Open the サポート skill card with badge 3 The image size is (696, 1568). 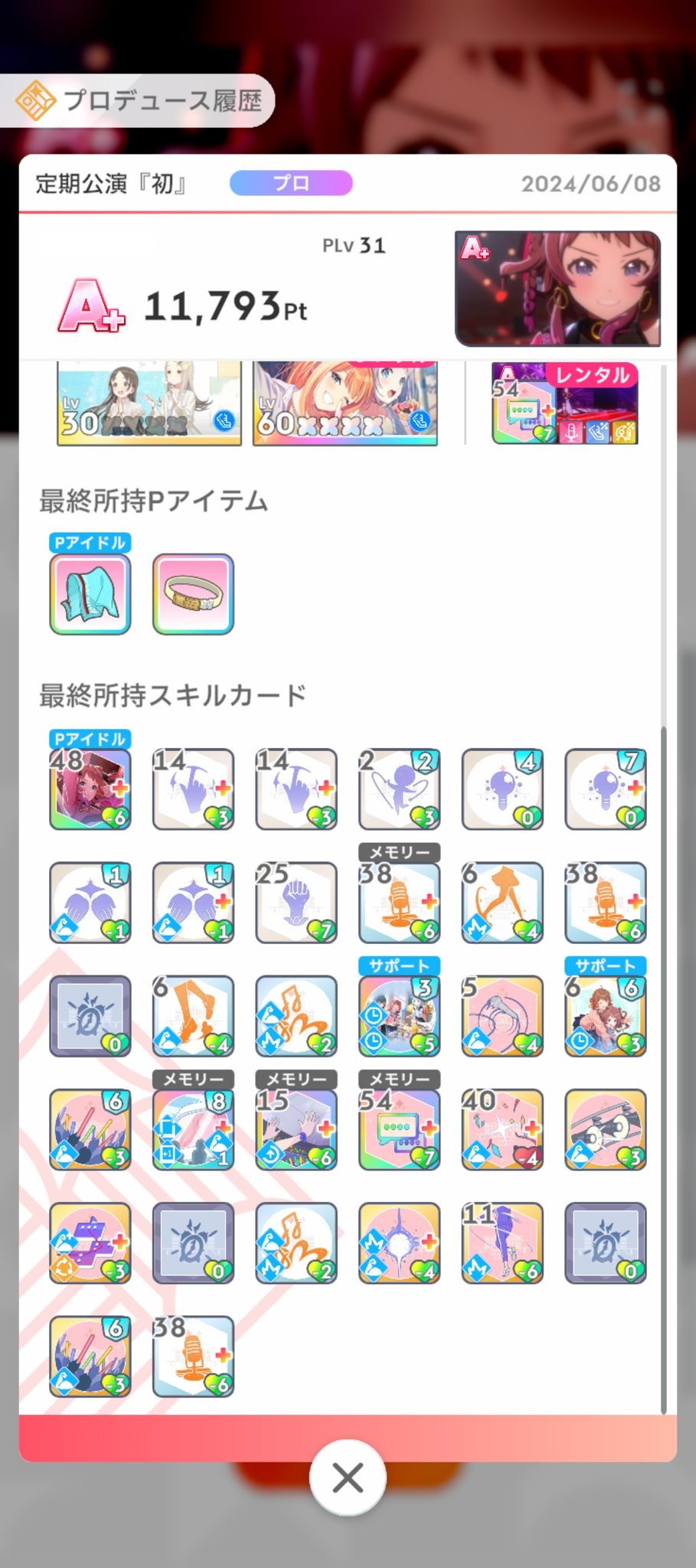pos(399,1016)
